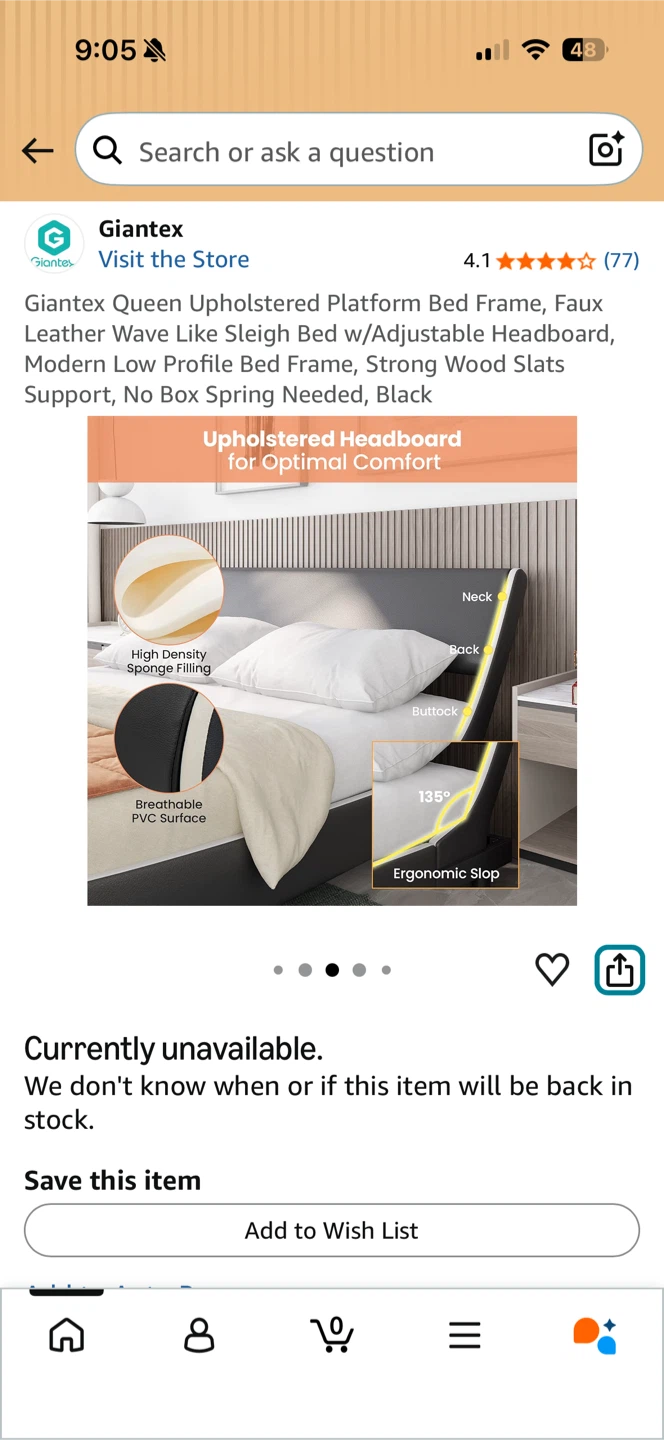This screenshot has width=664, height=1440.
Task: Go to the Home tab
Action: coord(67,1335)
